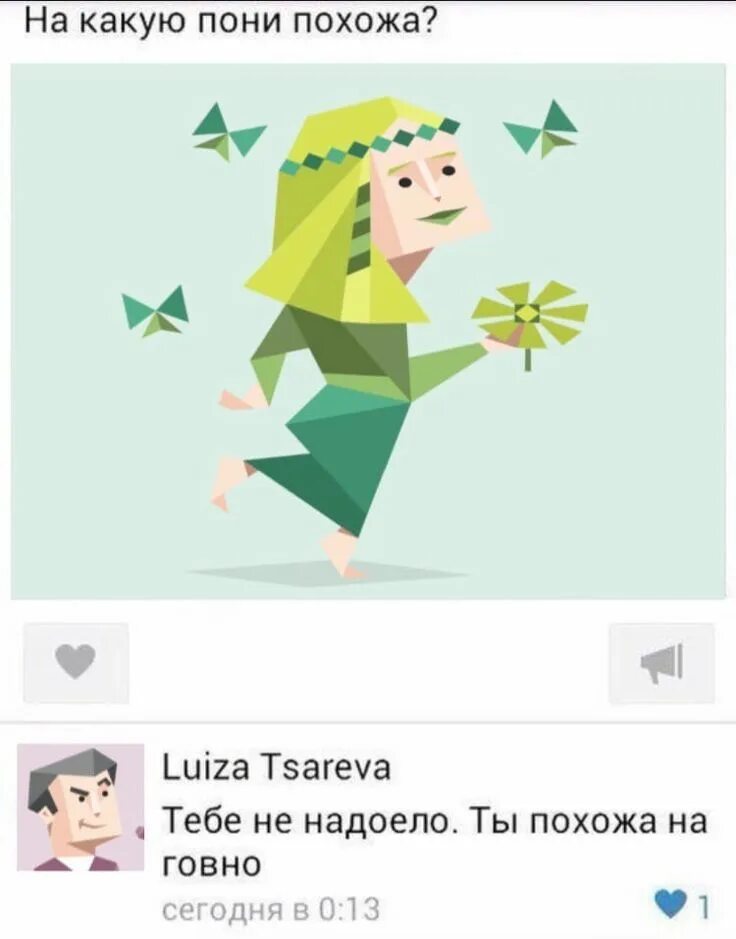Viewport: 736px width, 939px height.
Task: Like the post with the heart button
Action: [76, 662]
